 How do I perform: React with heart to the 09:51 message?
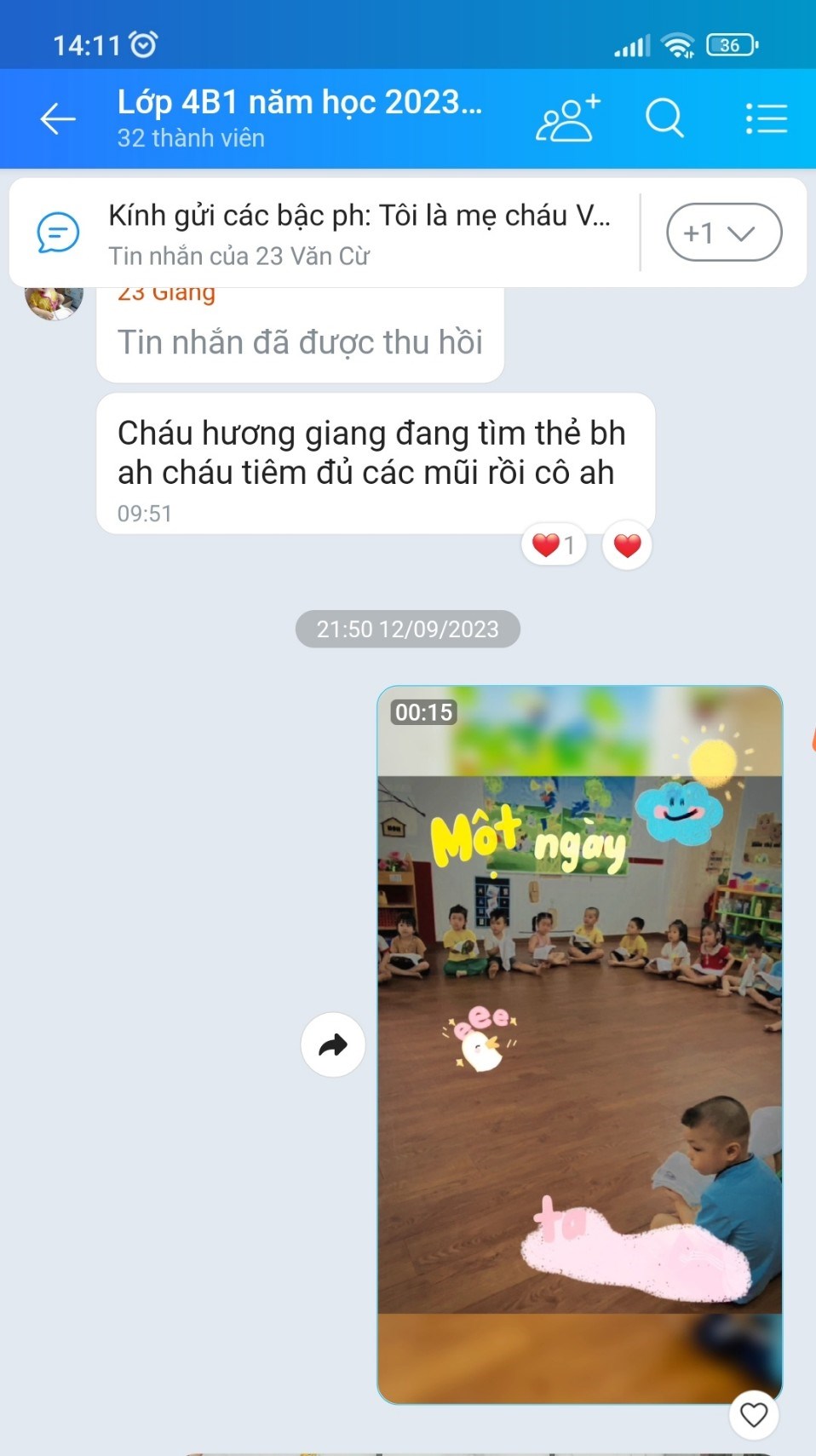(627, 545)
